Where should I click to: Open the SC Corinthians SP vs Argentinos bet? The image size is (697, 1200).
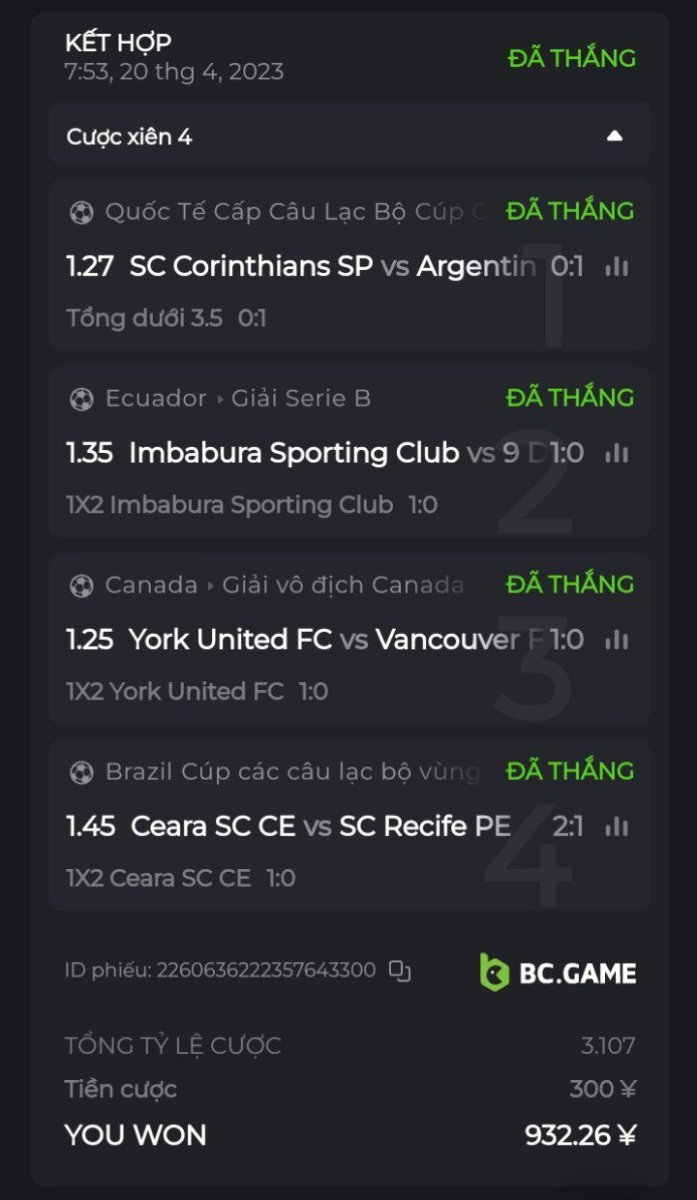(x=330, y=266)
